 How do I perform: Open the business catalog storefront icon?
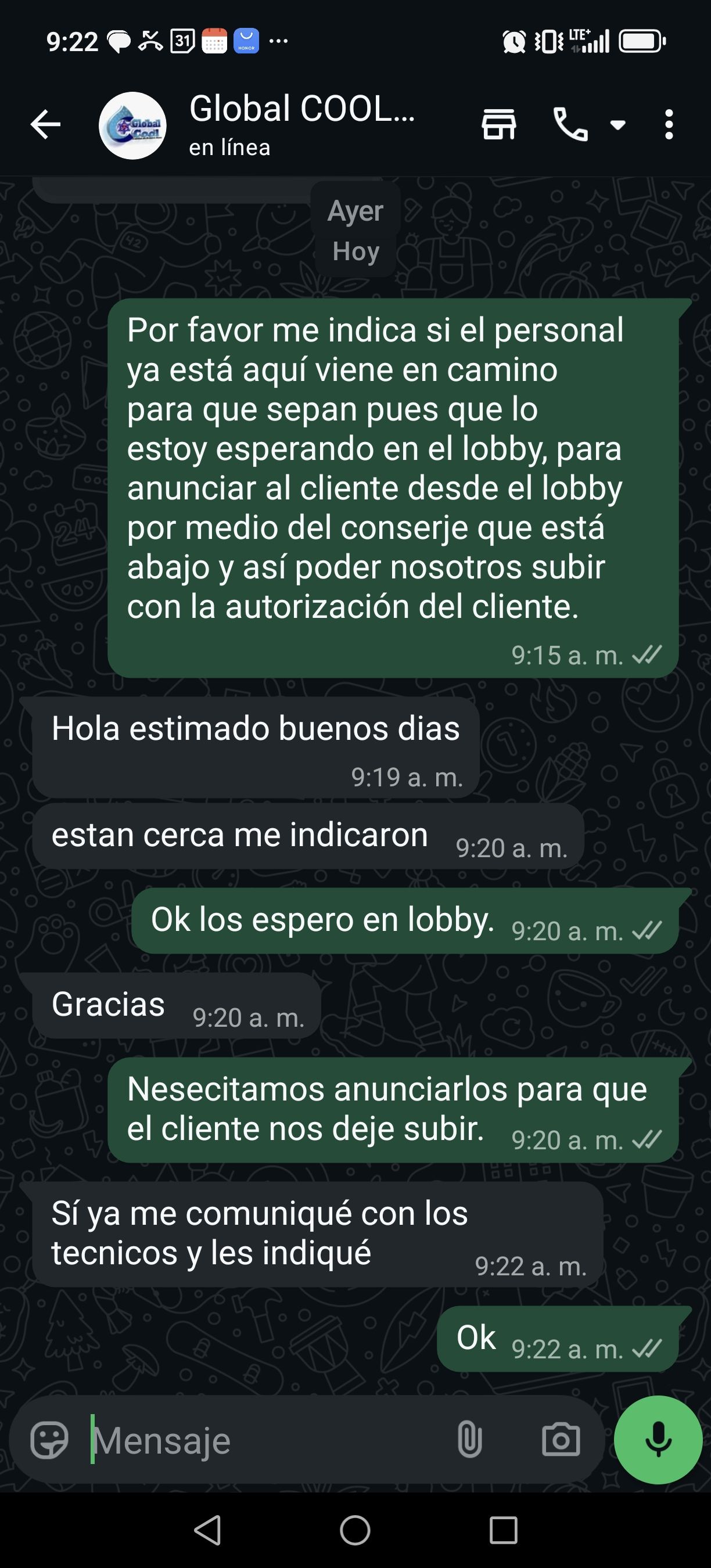(x=499, y=125)
